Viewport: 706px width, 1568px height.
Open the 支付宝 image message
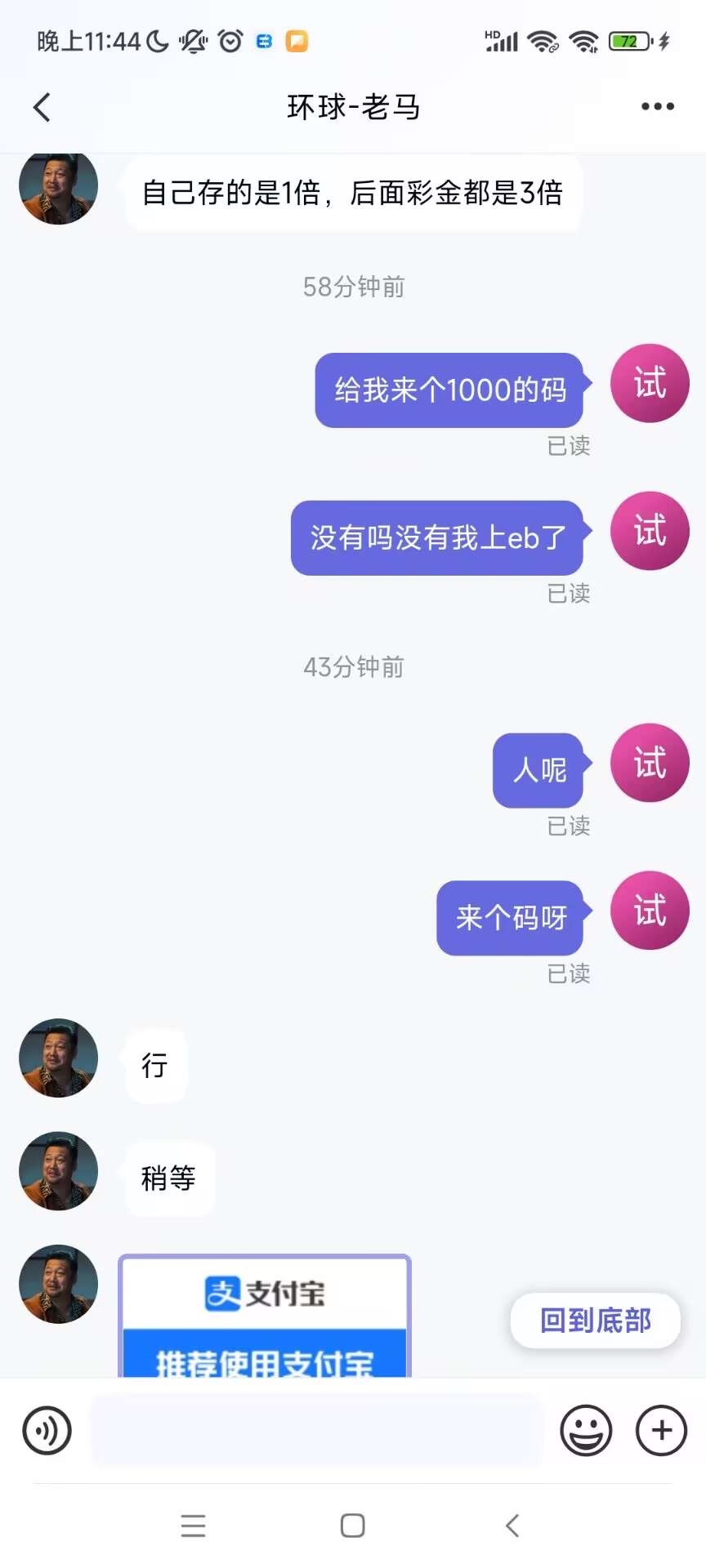[264, 1316]
